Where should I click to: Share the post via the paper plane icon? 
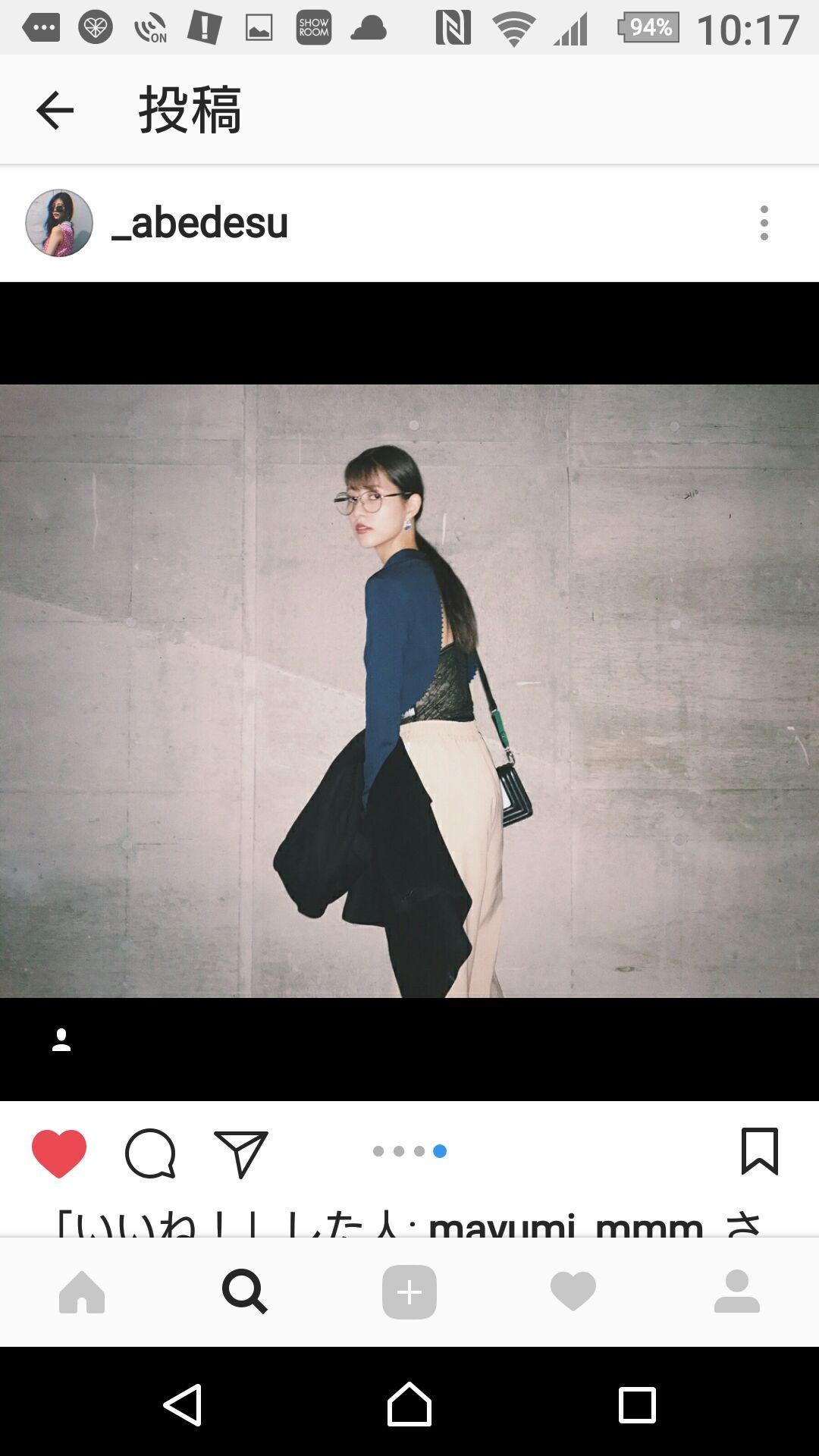click(241, 1153)
